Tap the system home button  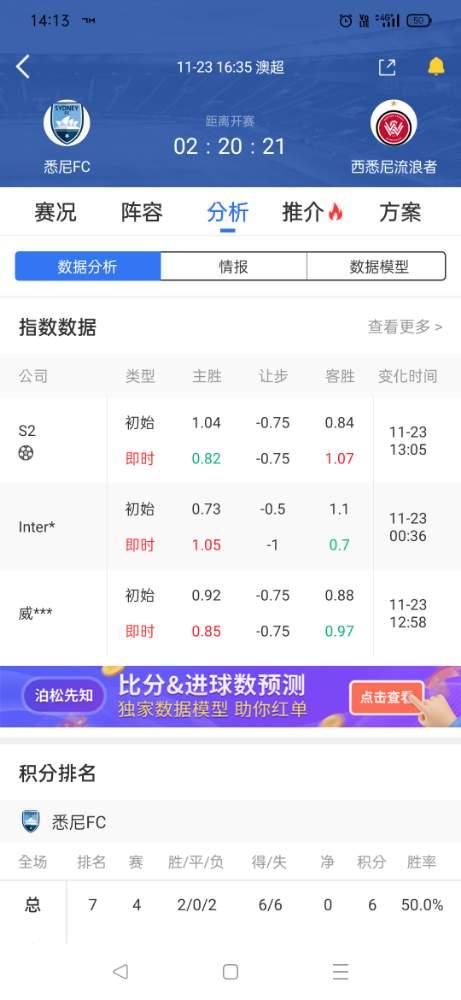(x=230, y=971)
